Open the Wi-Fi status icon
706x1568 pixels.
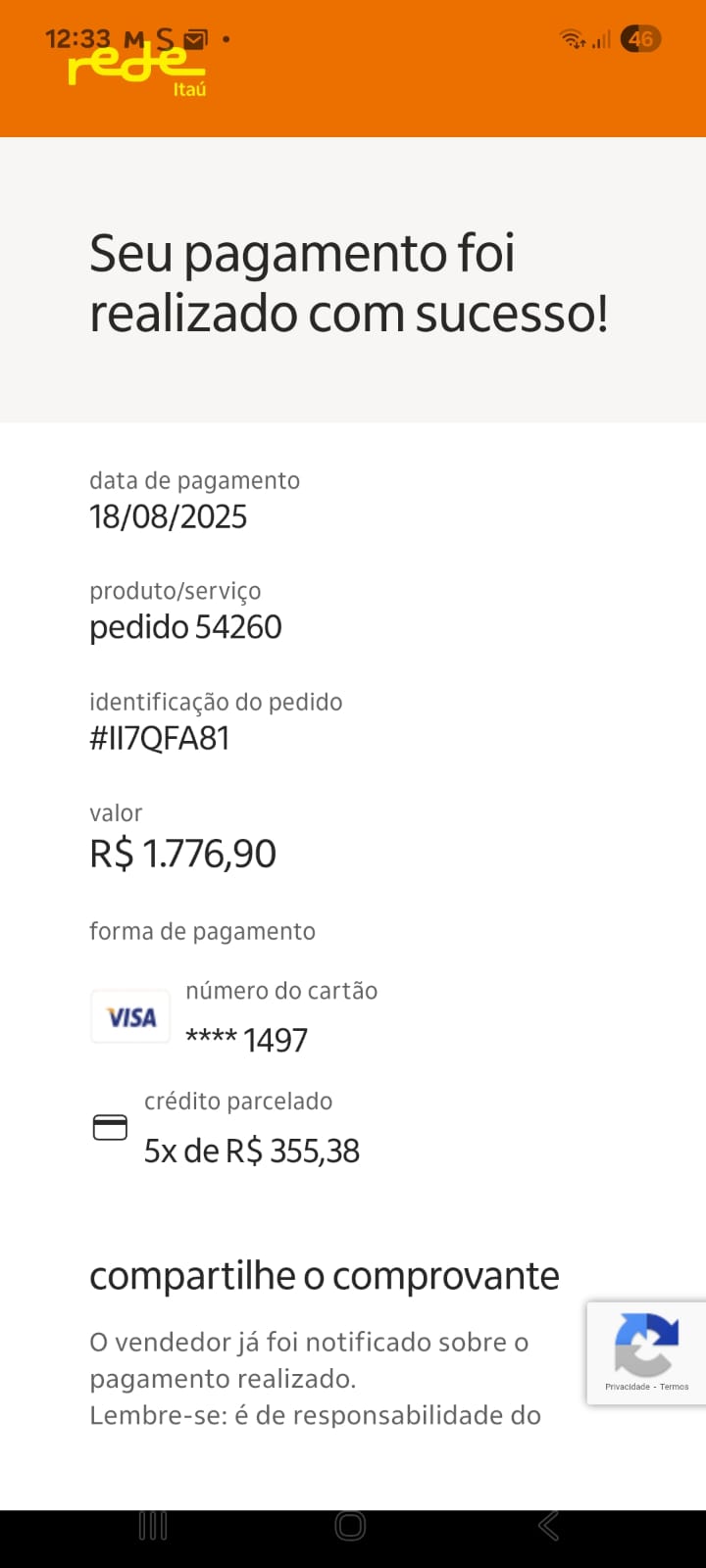pyautogui.click(x=572, y=40)
